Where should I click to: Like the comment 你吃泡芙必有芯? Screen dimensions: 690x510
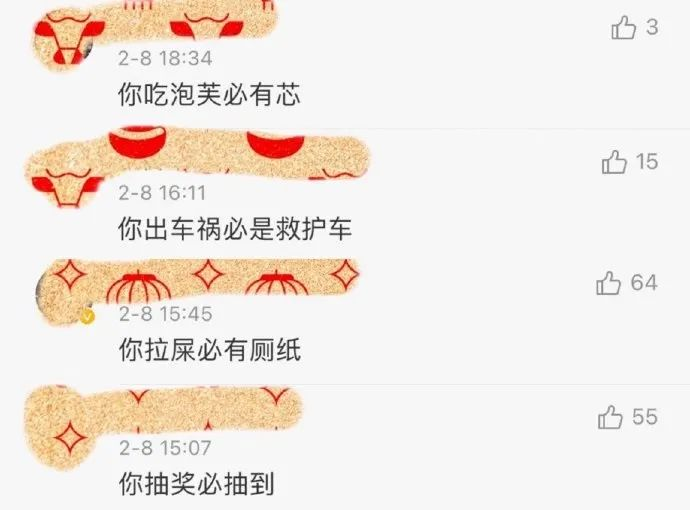click(624, 28)
